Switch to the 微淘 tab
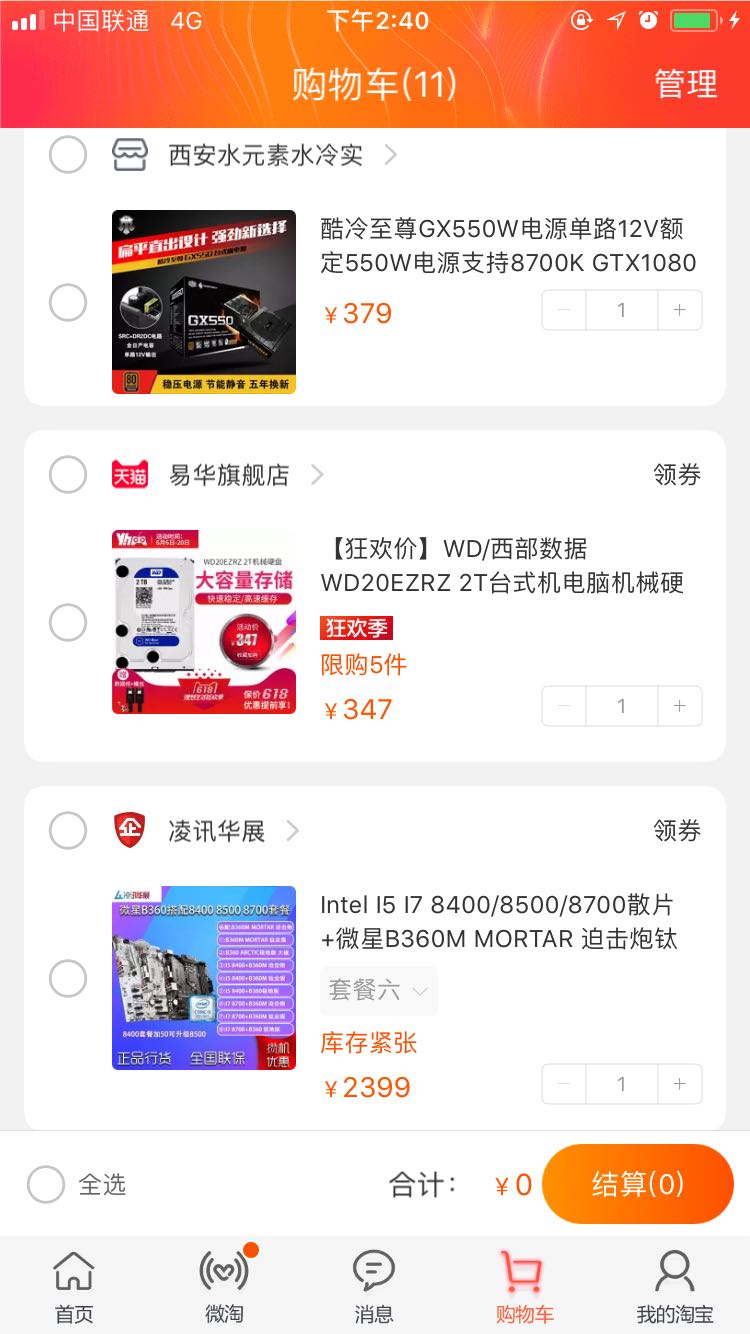The width and height of the screenshot is (750, 1334). [224, 1286]
